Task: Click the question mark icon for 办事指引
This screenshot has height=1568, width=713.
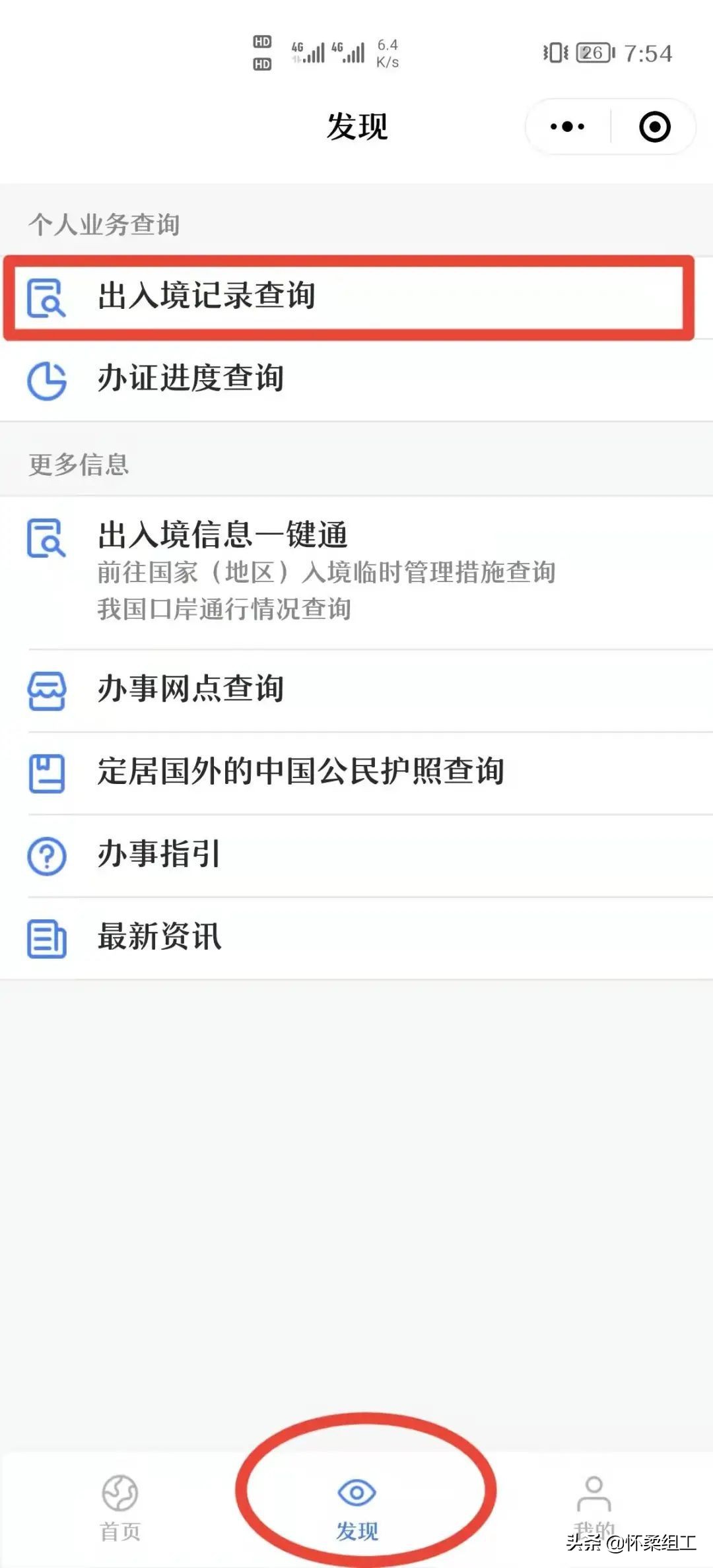Action: click(46, 855)
